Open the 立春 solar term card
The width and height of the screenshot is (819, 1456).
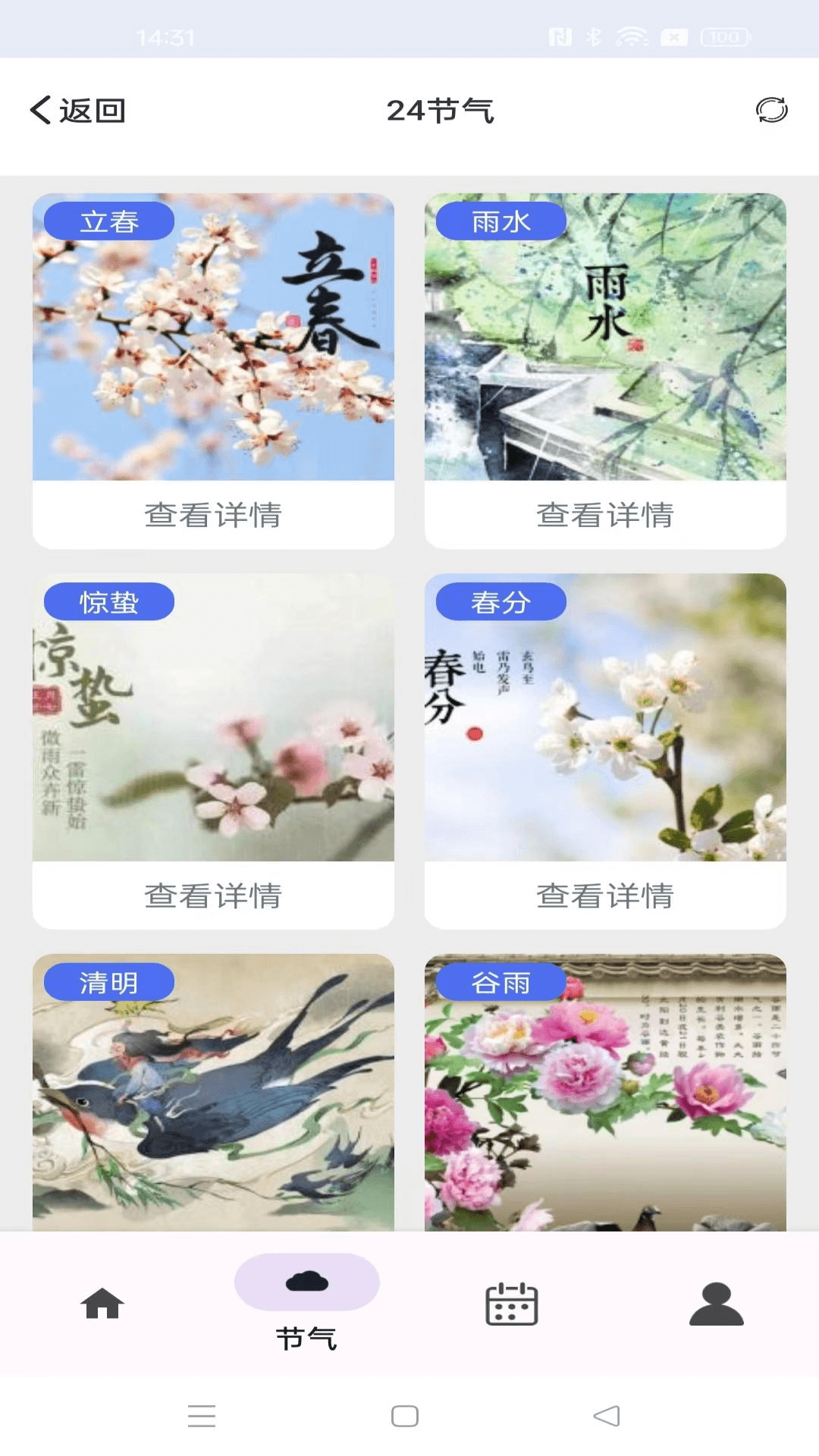(213, 337)
